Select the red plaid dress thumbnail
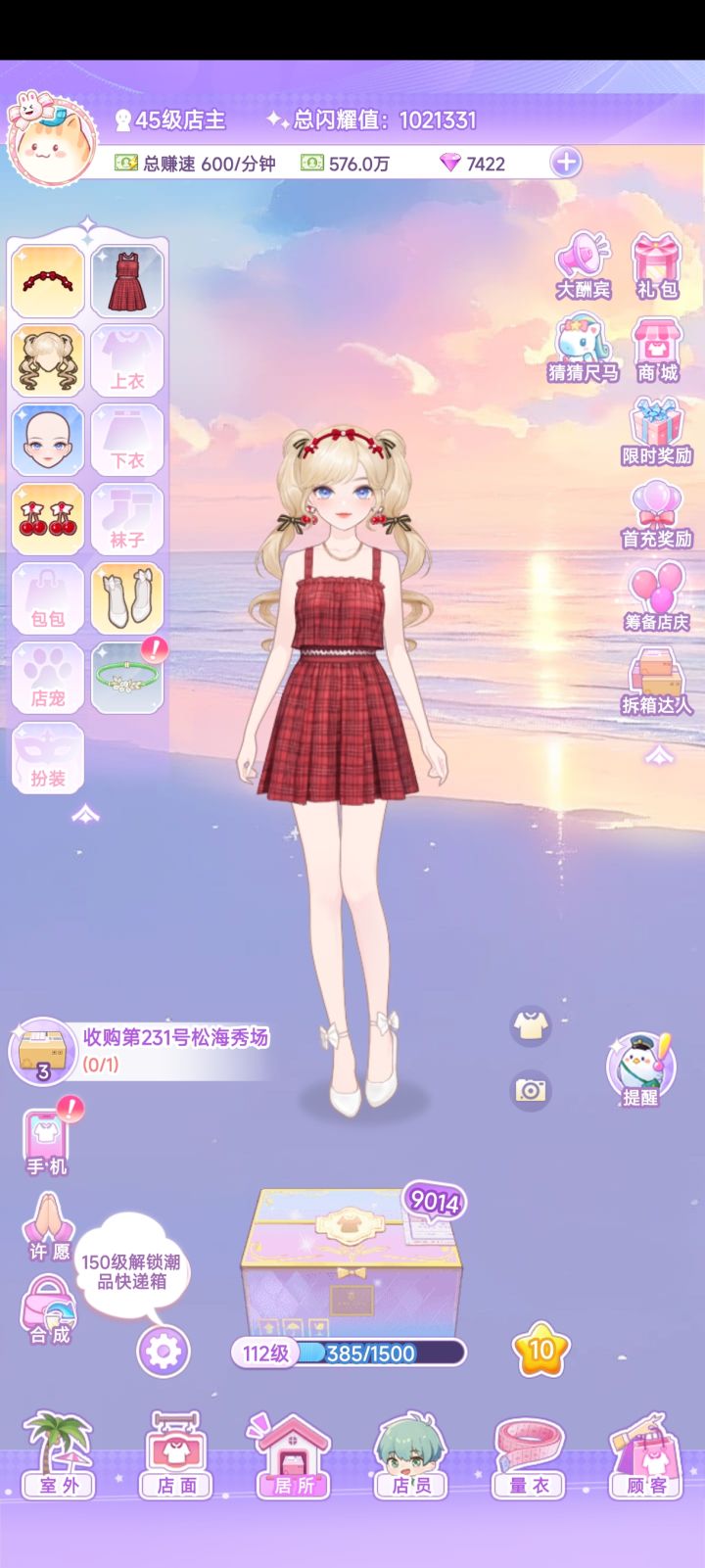Image resolution: width=705 pixels, height=1568 pixels. (126, 281)
